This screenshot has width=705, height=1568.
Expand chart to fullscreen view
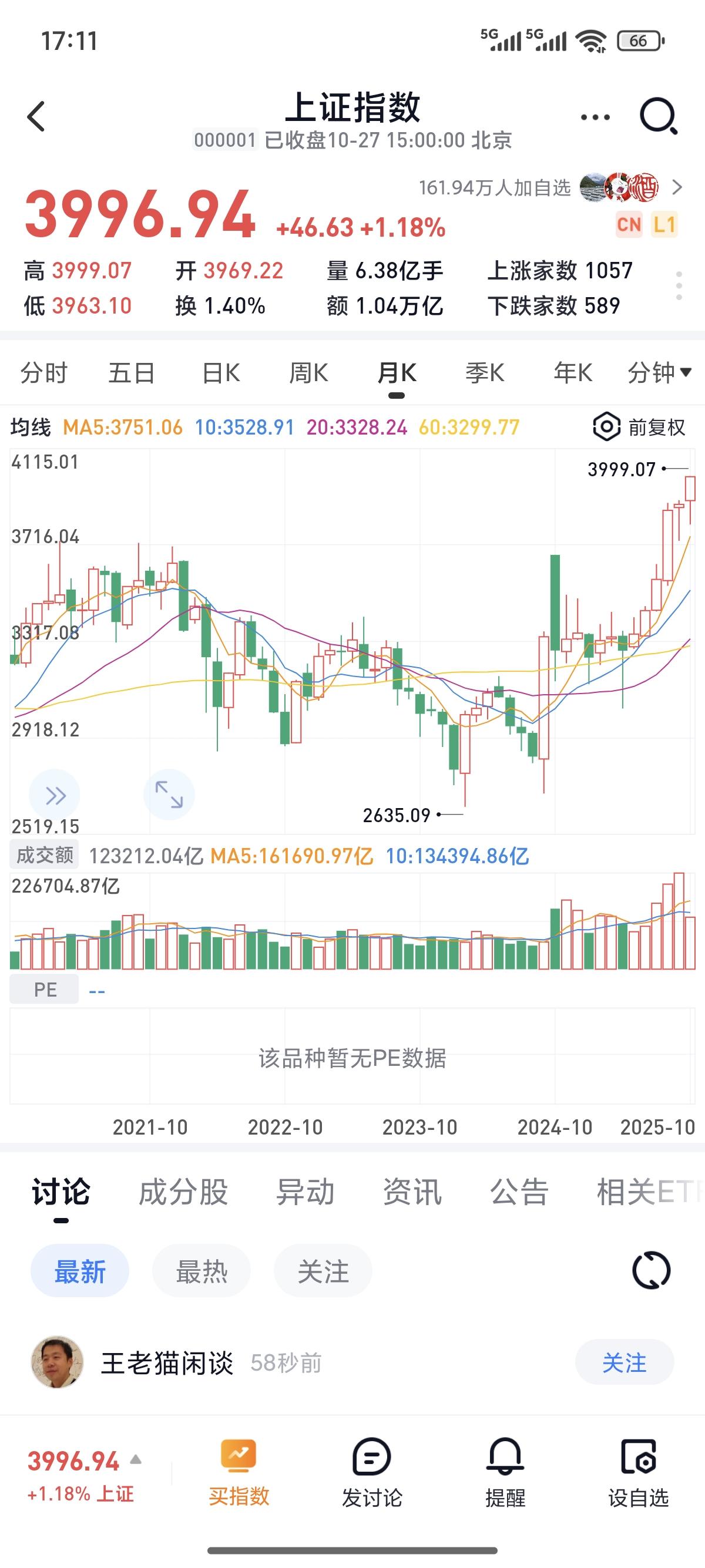point(169,795)
